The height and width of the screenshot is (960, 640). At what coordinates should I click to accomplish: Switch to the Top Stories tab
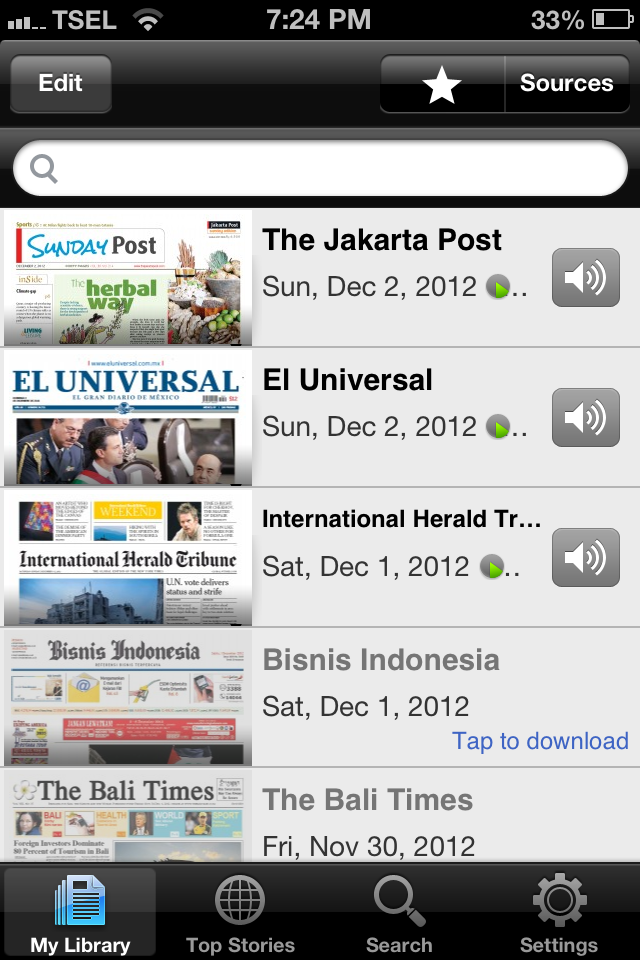240,914
